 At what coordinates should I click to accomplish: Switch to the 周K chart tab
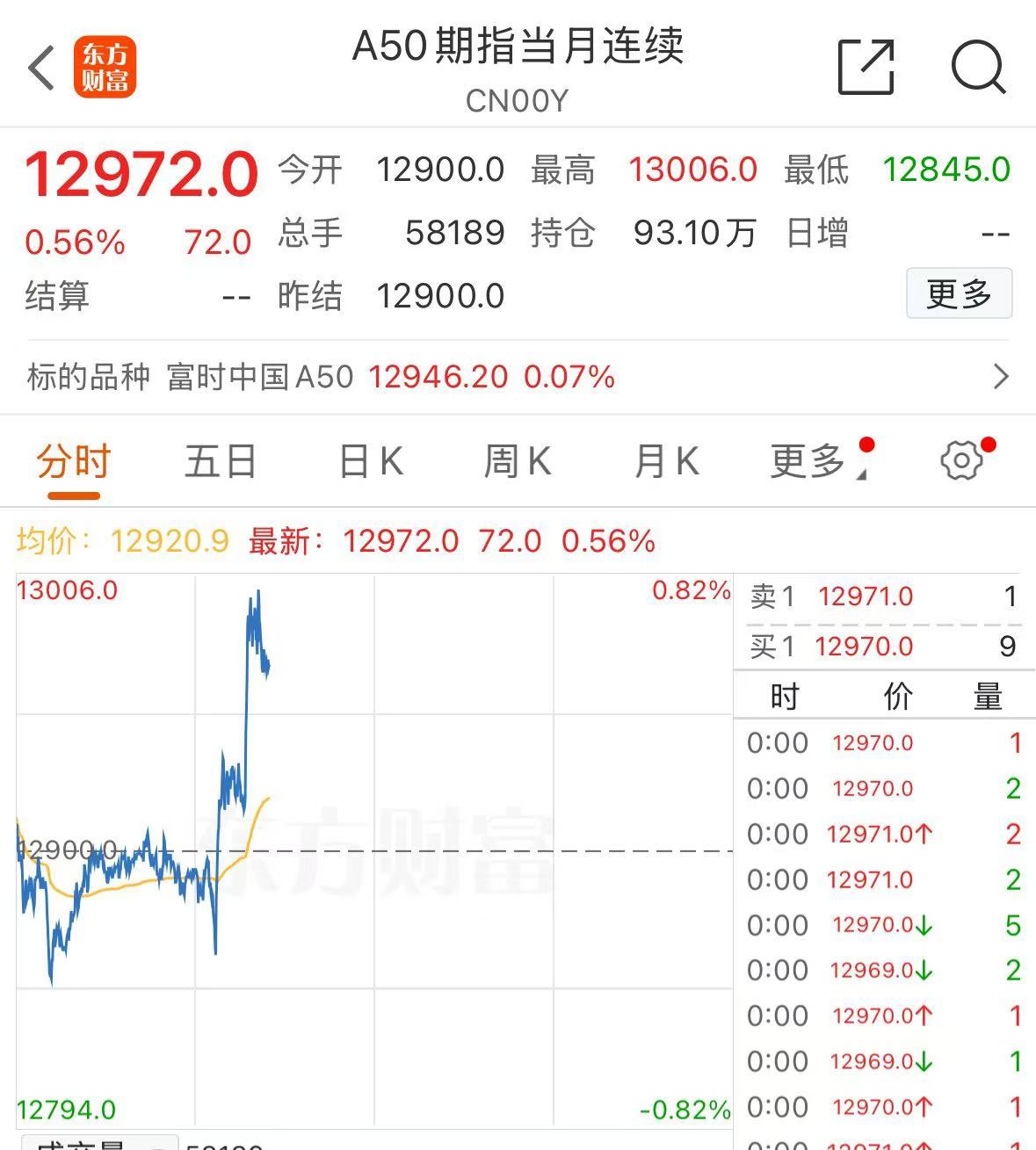tap(518, 460)
